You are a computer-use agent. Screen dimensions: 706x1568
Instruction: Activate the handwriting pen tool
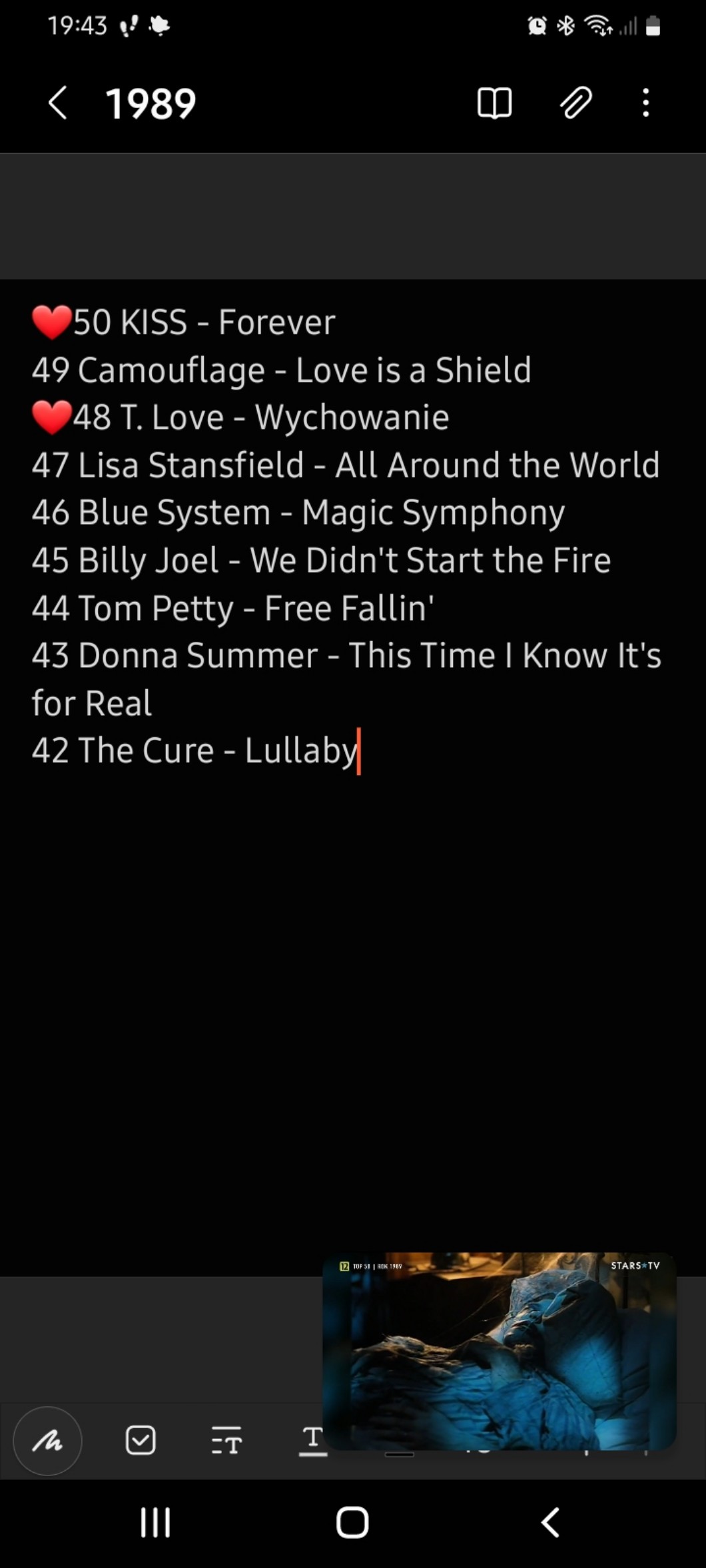47,1441
